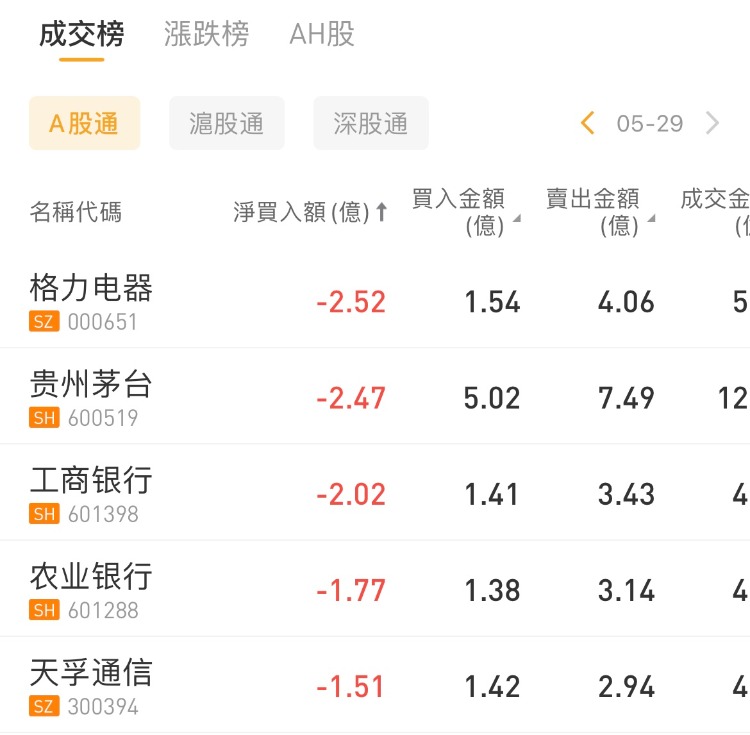Sort by 買入金額 column
Screen dimensions: 750x735
point(465,212)
